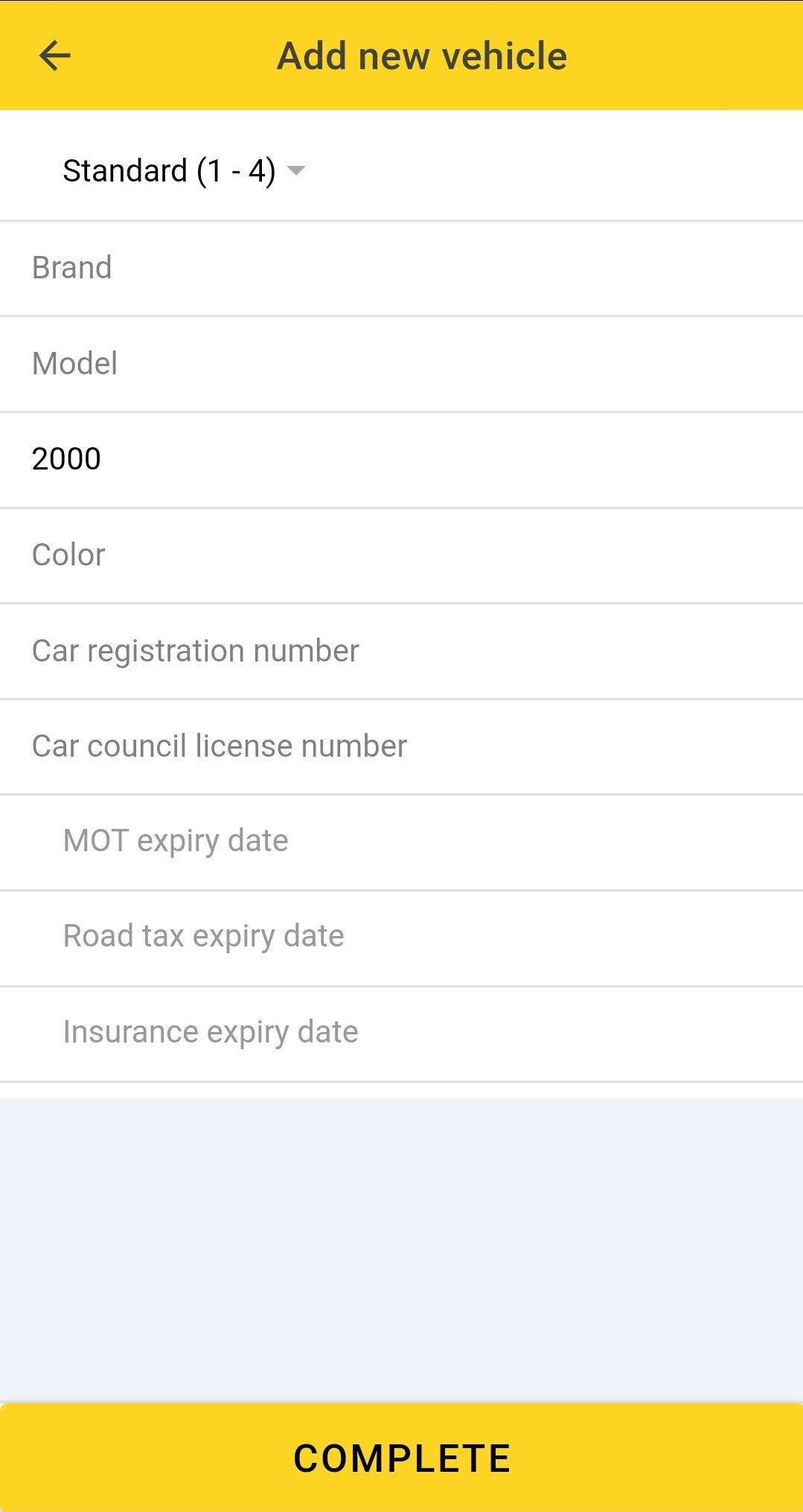
Task: Select the Color field
Action: (401, 555)
